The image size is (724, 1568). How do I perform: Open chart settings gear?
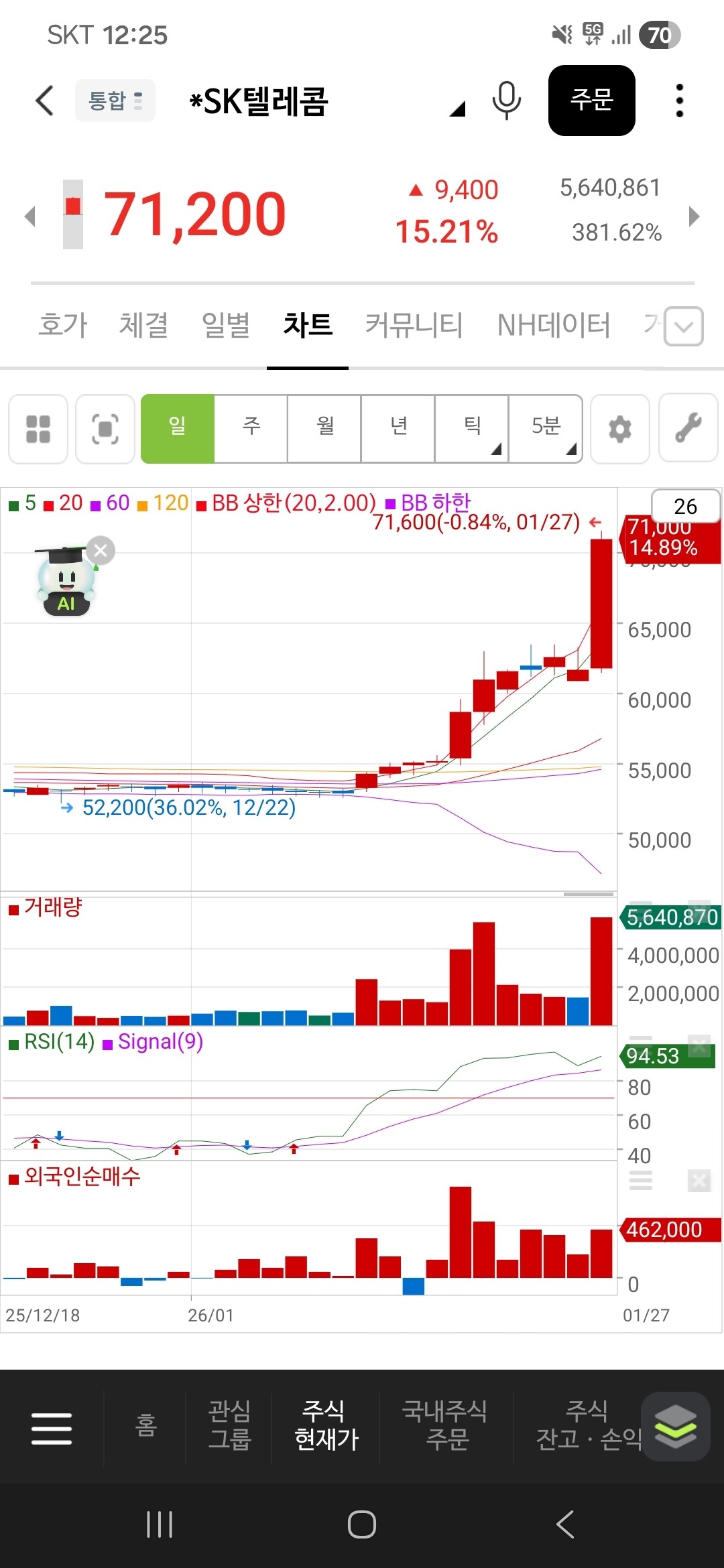[x=620, y=429]
